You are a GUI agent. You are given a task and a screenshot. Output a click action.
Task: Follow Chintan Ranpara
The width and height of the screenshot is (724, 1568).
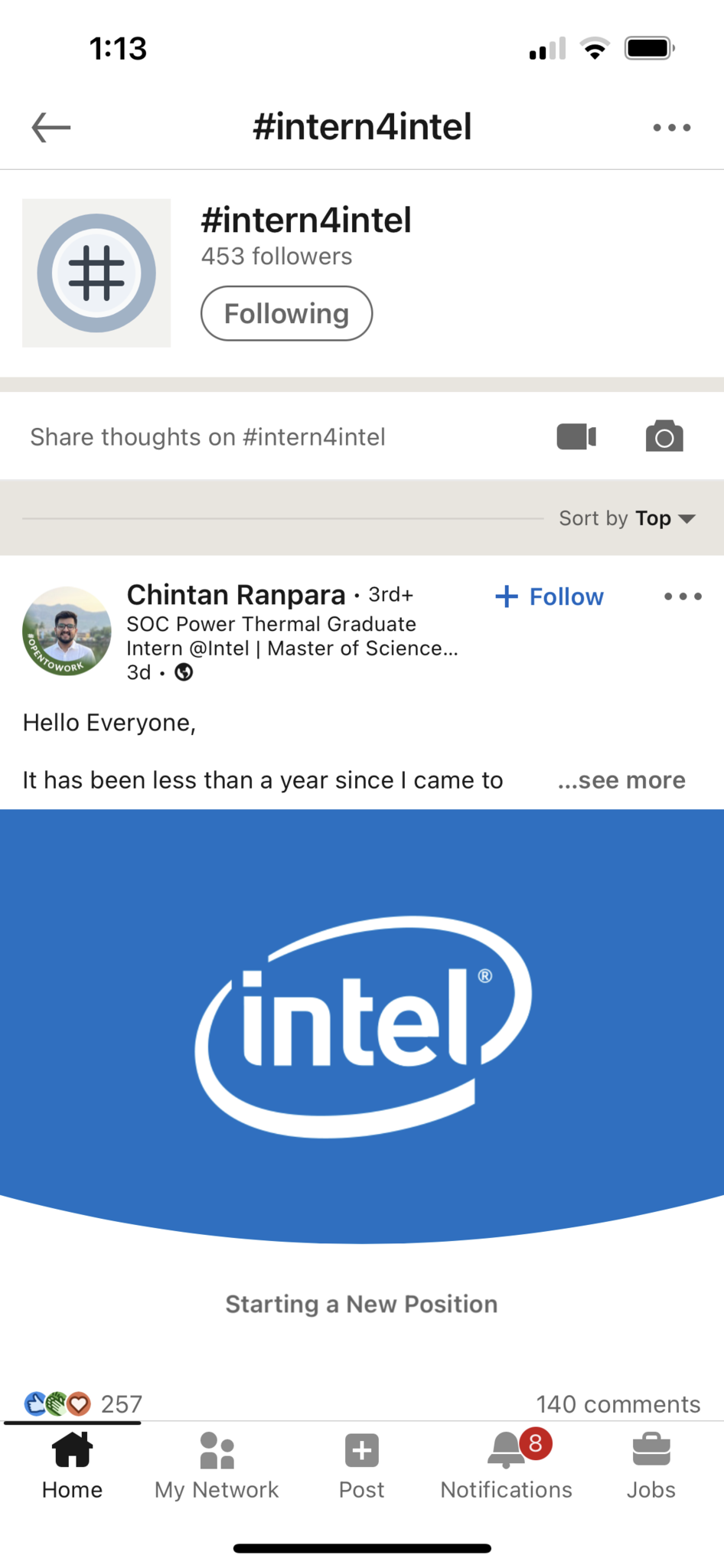(x=550, y=596)
